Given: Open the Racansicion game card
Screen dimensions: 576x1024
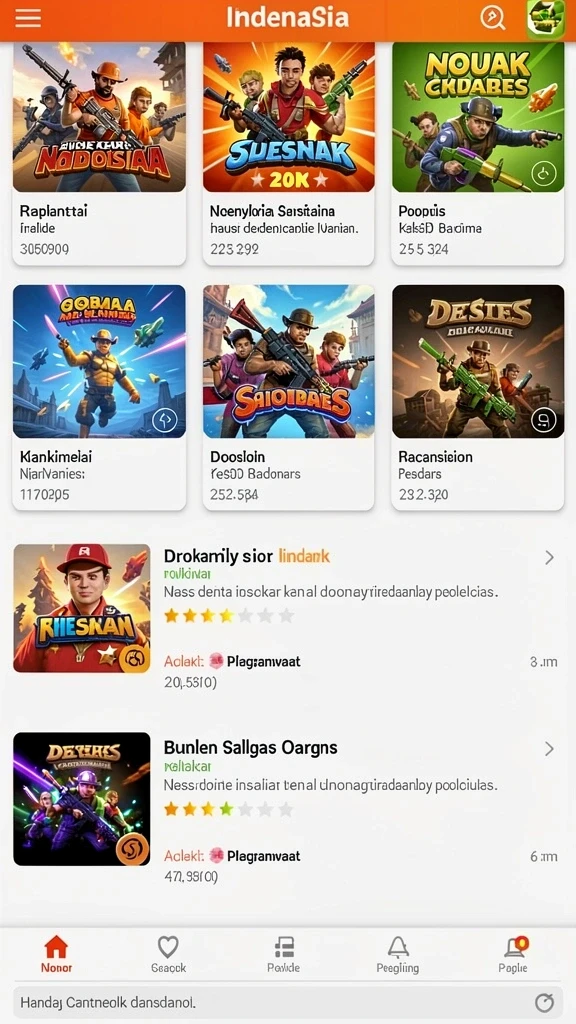Looking at the screenshot, I should click(478, 397).
